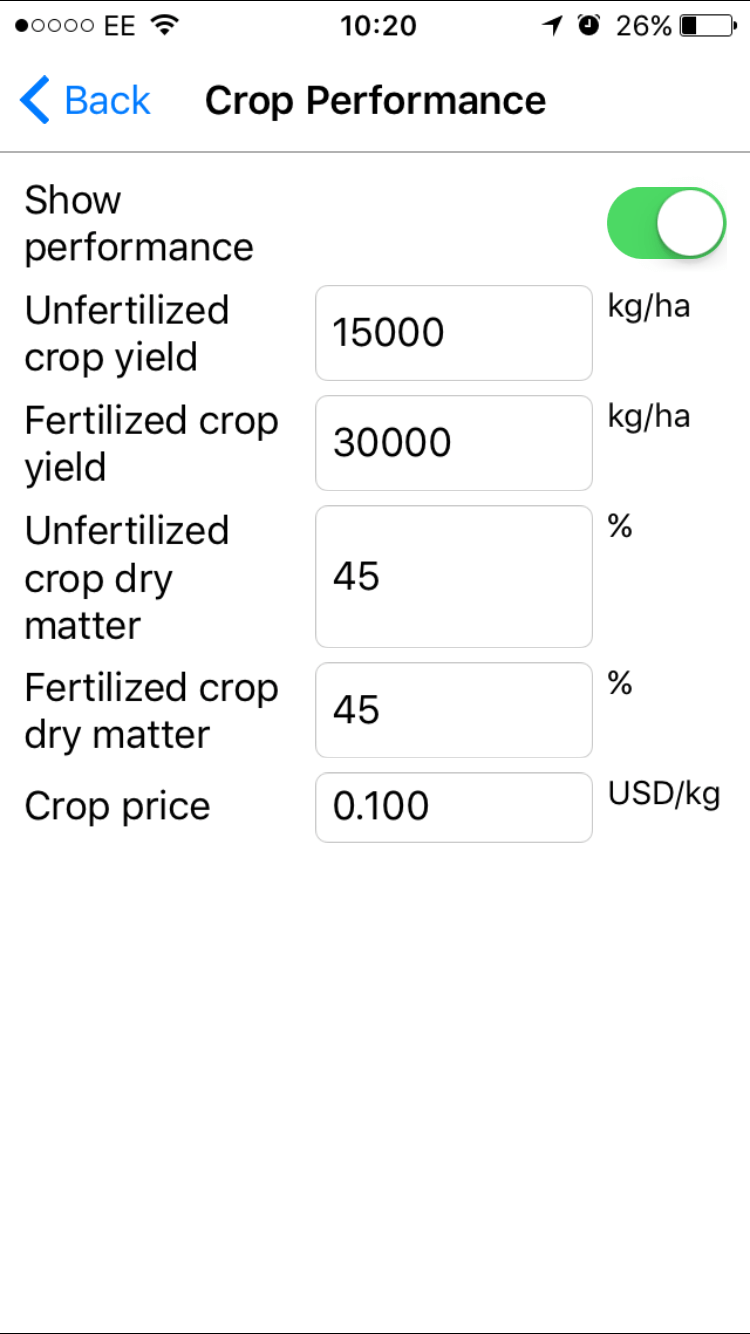The width and height of the screenshot is (750, 1334).
Task: Go back from Crop Performance
Action: tap(85, 101)
